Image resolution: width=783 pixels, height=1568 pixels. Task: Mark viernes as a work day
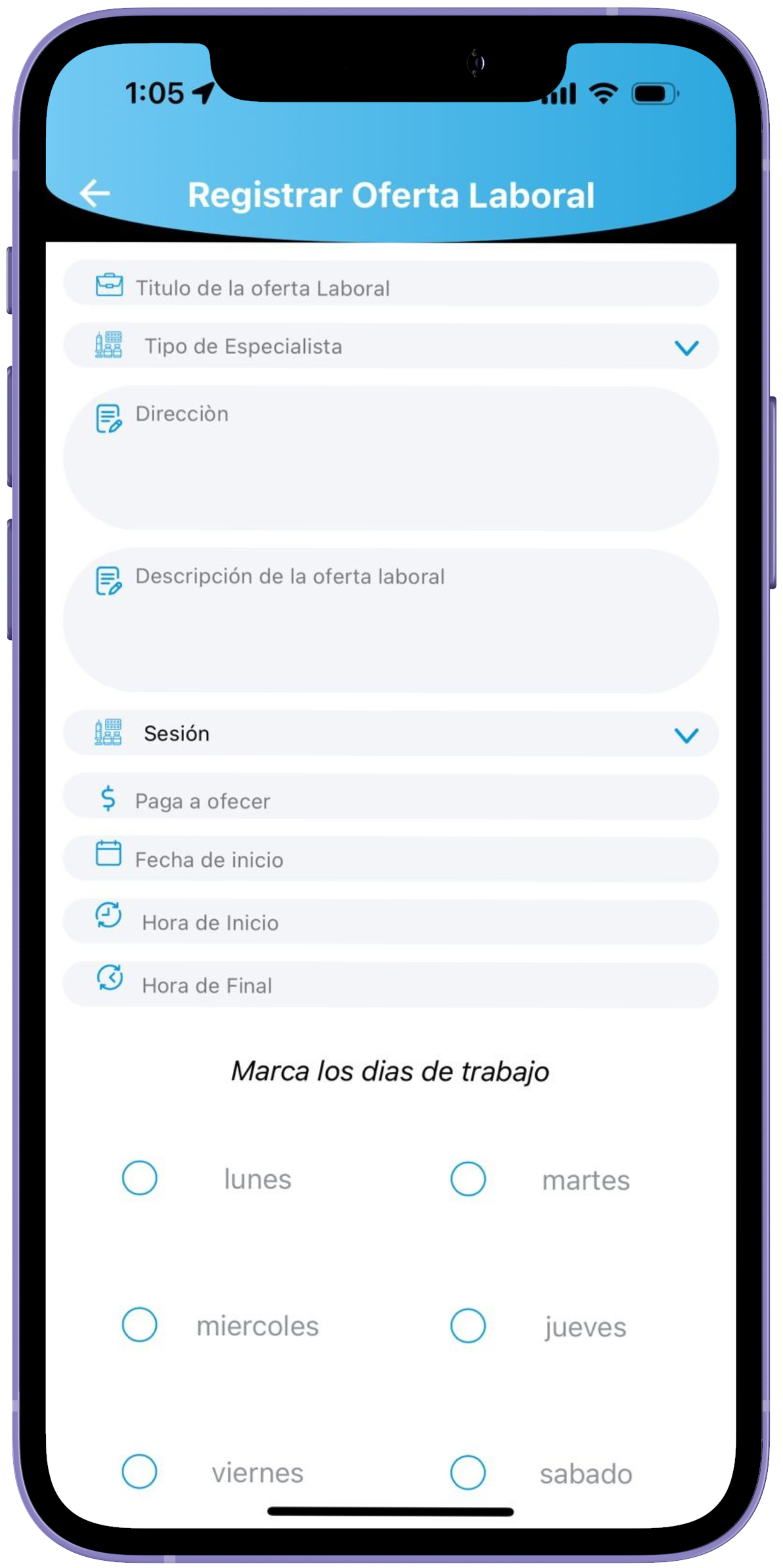(140, 1472)
